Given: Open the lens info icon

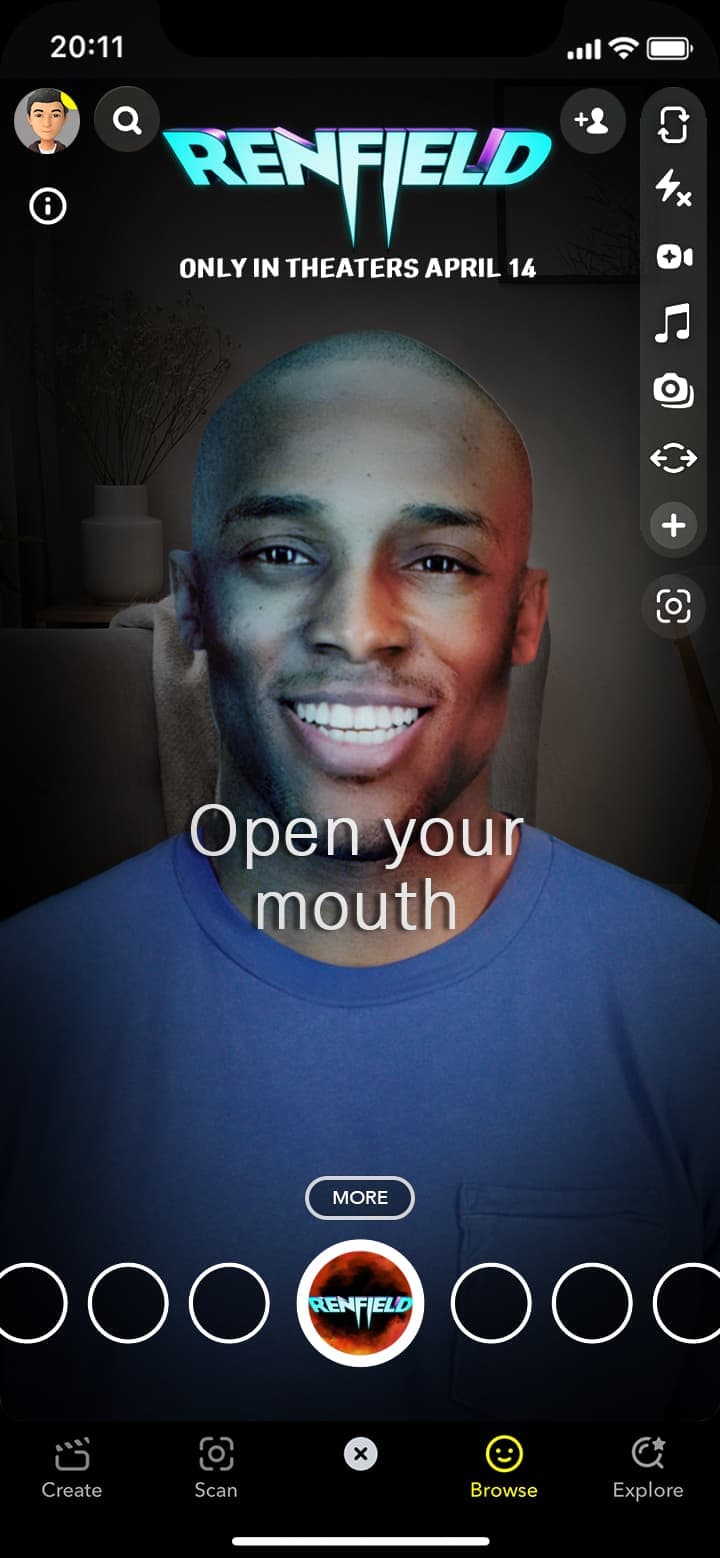Looking at the screenshot, I should tap(47, 207).
